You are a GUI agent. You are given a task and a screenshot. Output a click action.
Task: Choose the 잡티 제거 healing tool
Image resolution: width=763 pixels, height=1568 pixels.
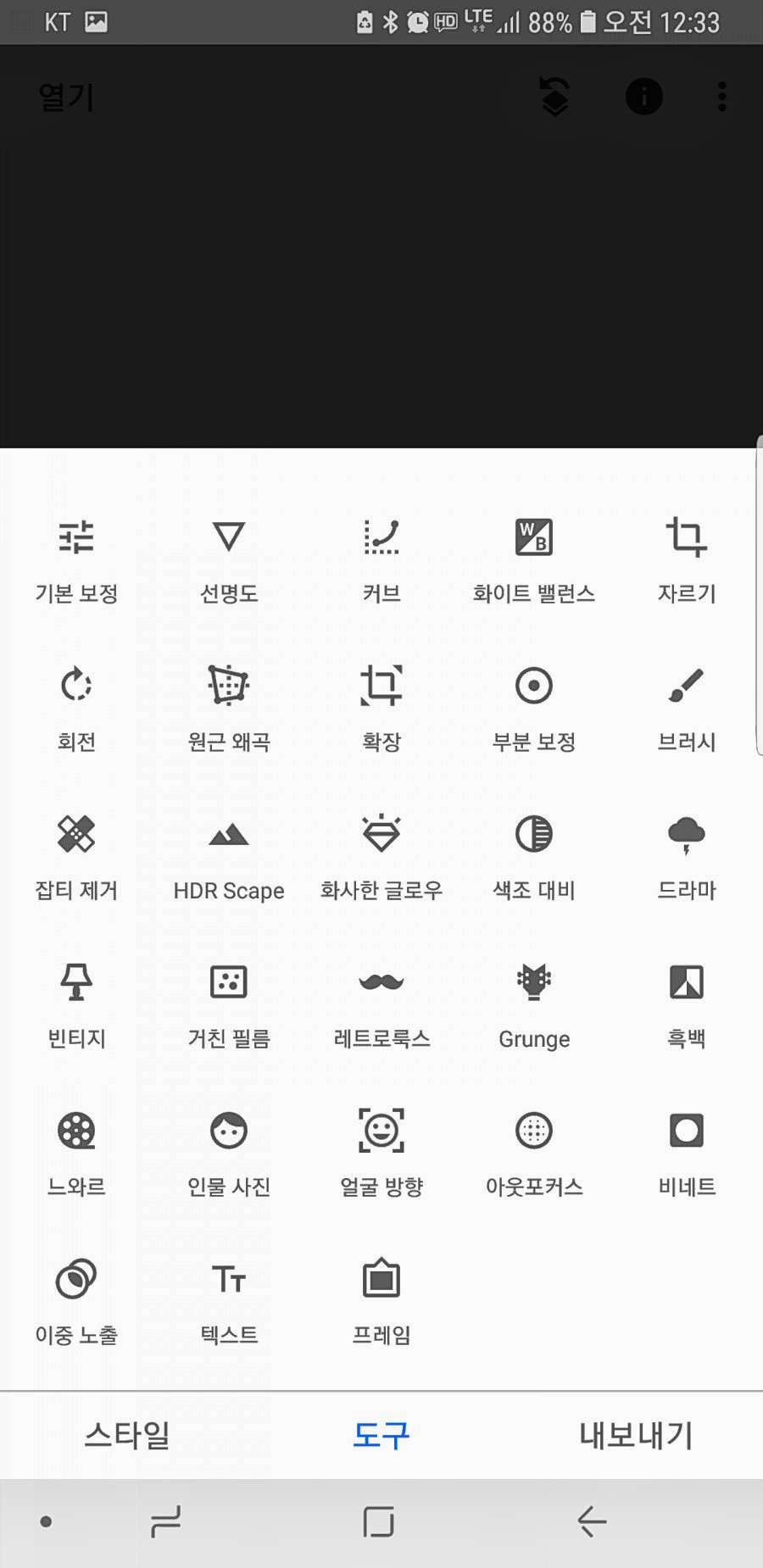pyautogui.click(x=76, y=857)
